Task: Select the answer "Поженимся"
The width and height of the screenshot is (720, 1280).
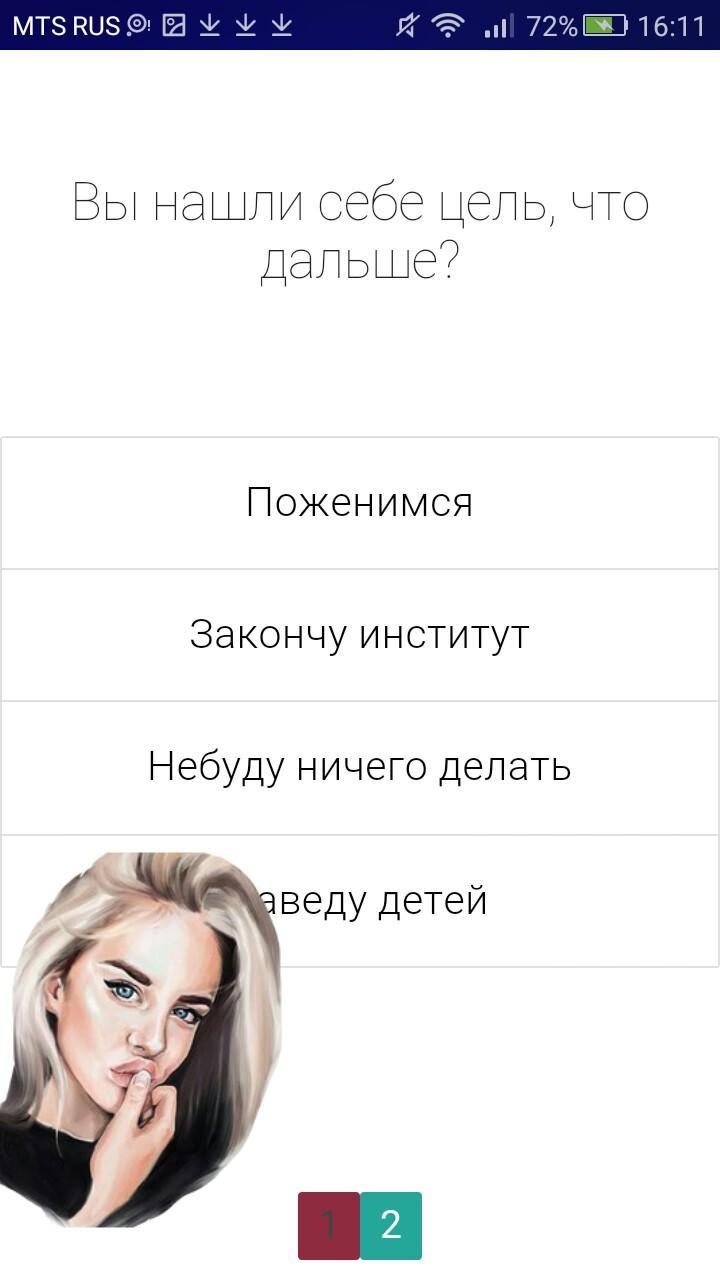Action: point(360,502)
